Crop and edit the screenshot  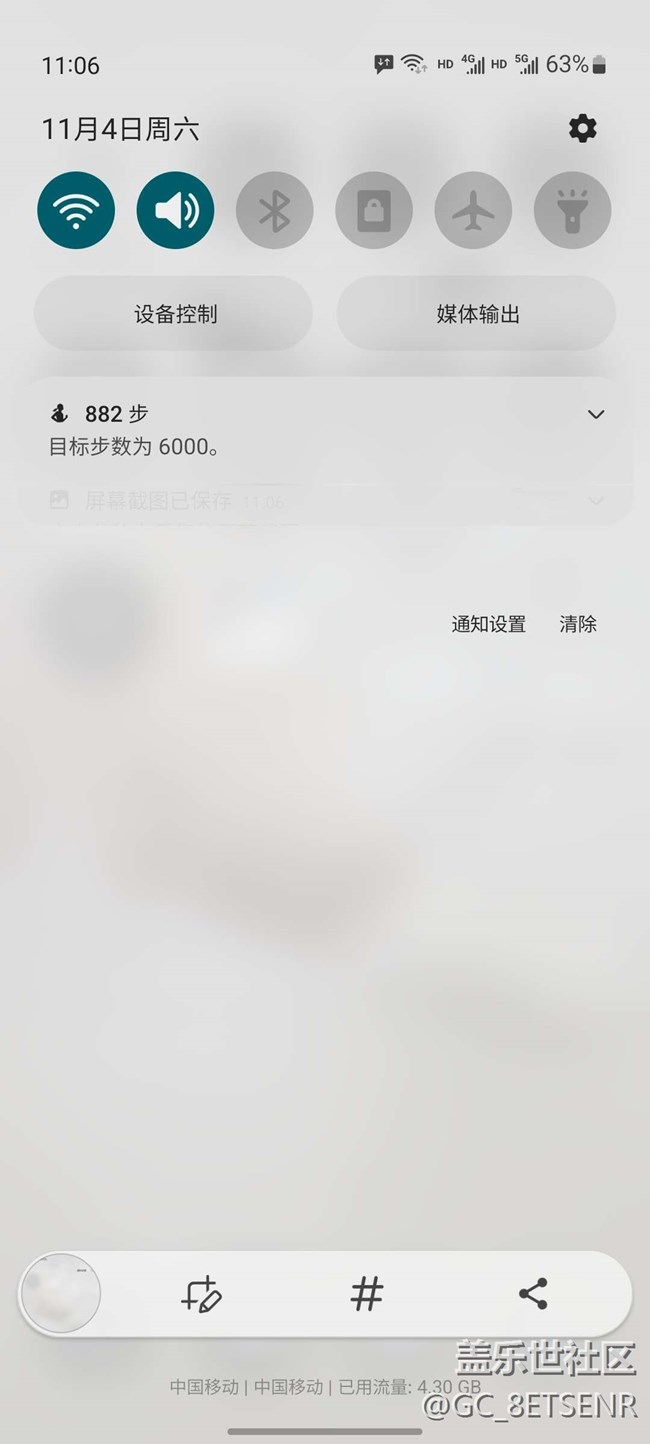[201, 1295]
